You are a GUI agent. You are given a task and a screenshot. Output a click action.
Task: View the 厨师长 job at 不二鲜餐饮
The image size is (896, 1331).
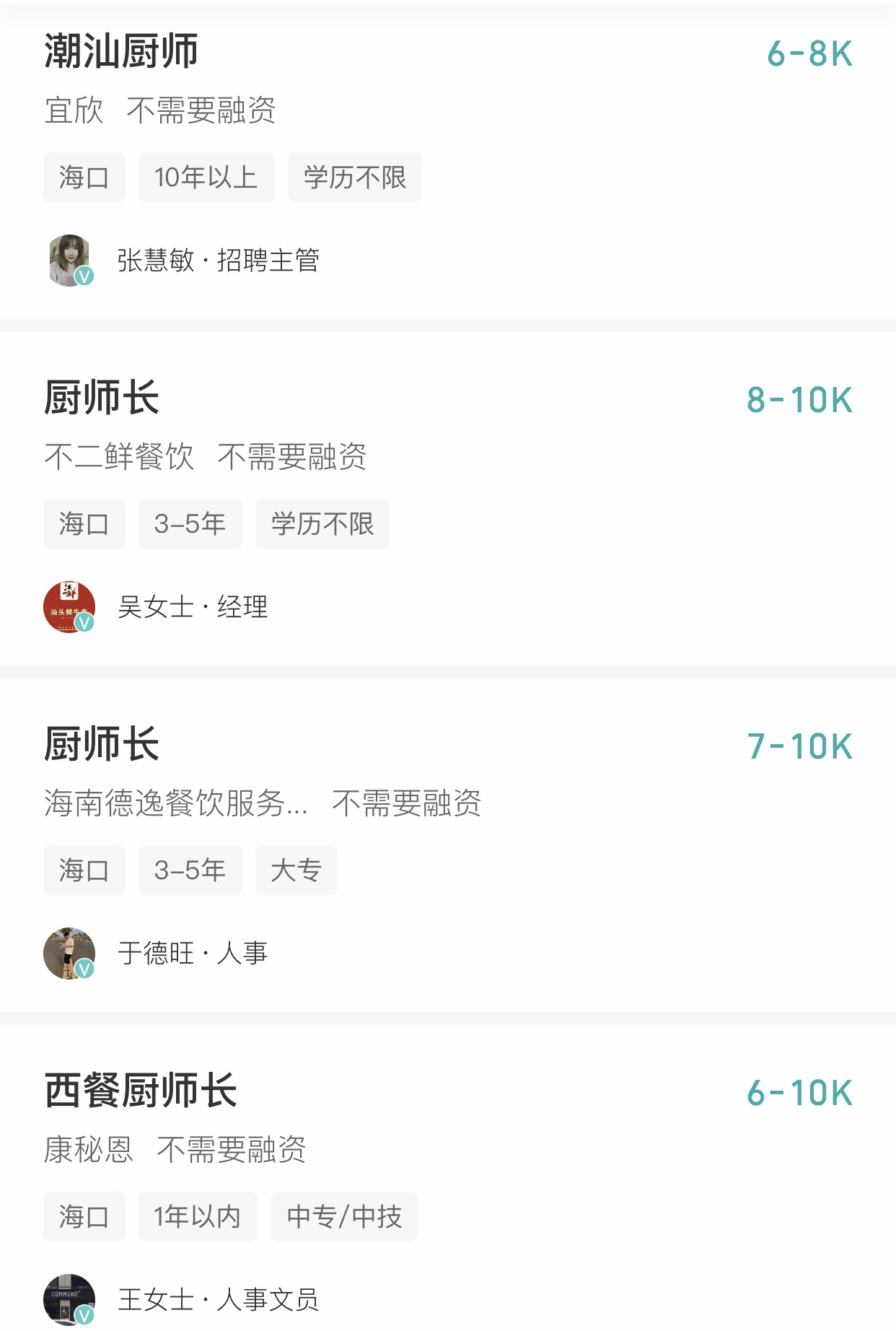(x=102, y=398)
